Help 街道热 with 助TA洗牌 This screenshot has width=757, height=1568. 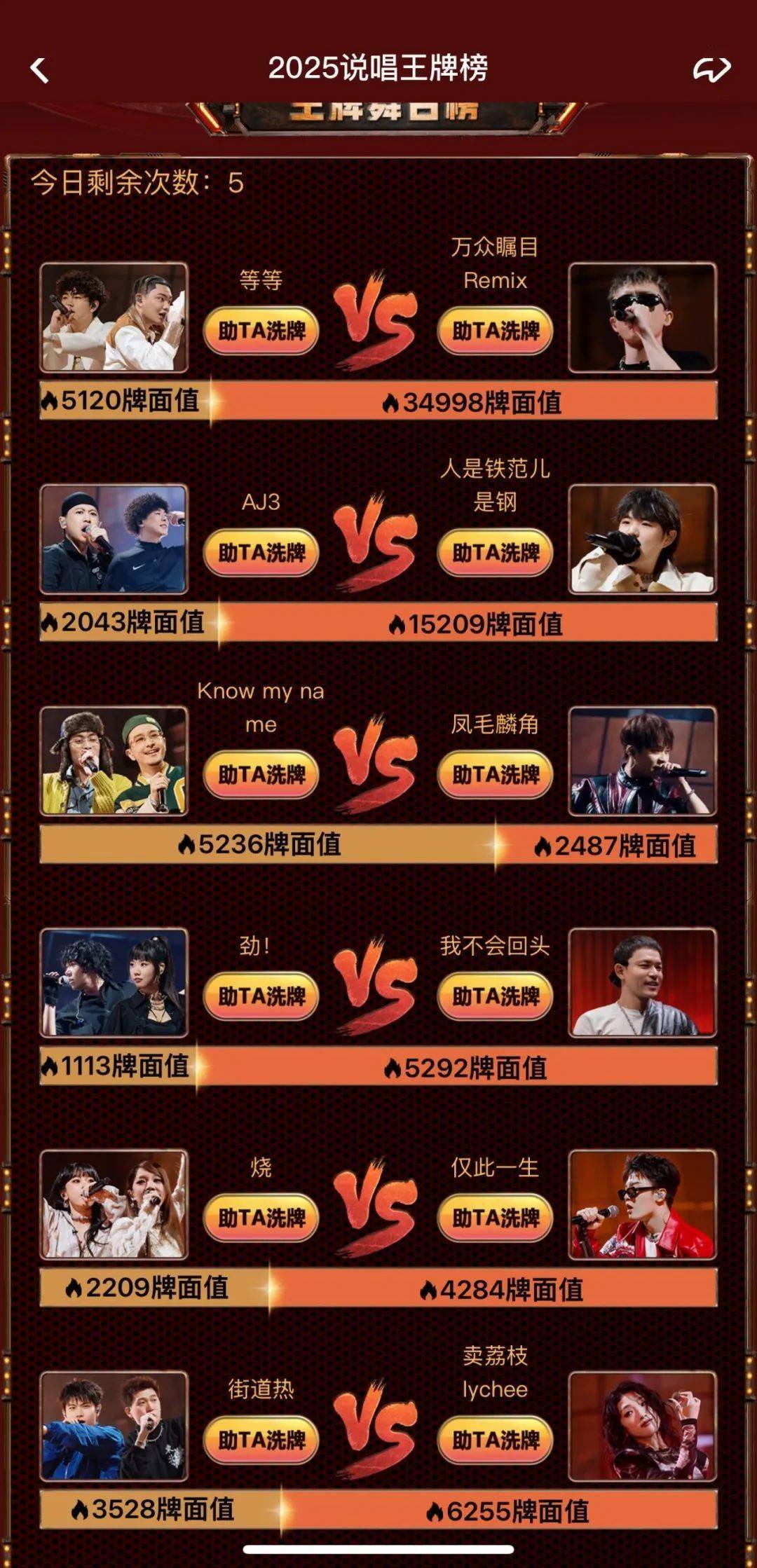[x=261, y=1440]
